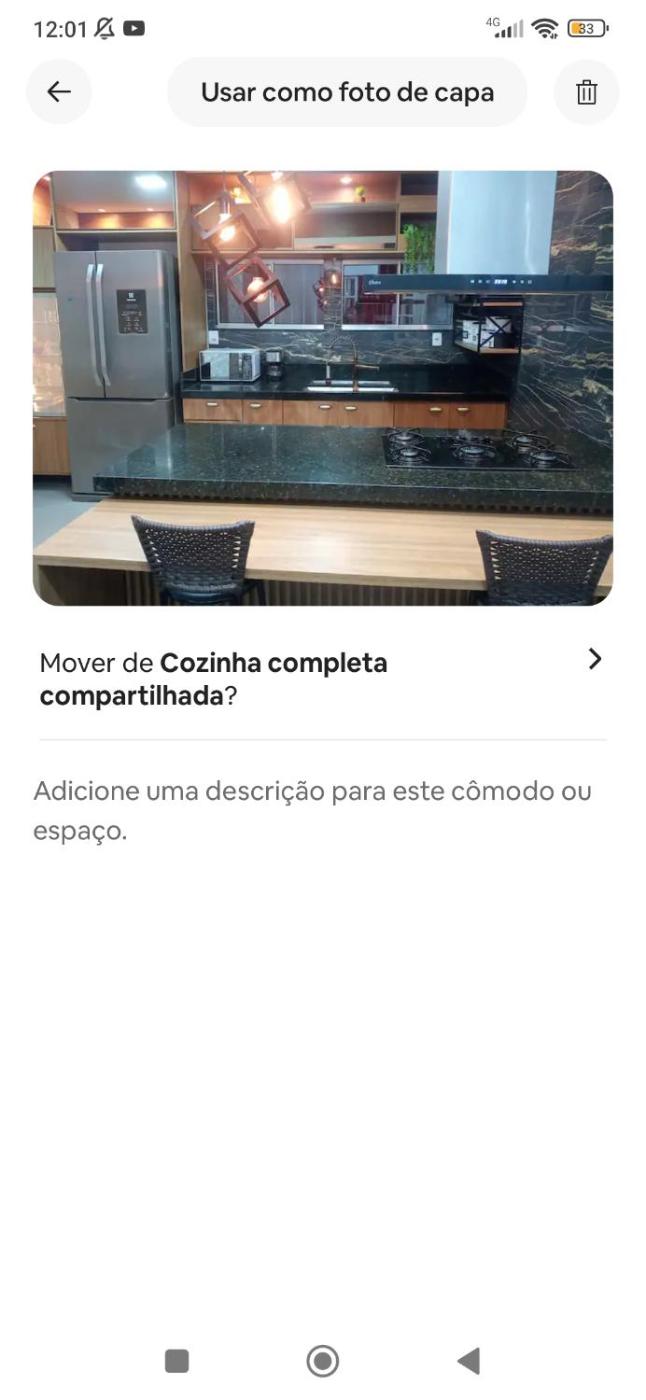Viewport: 646px width, 1400px height.
Task: Add a description for this room
Action: 312,811
